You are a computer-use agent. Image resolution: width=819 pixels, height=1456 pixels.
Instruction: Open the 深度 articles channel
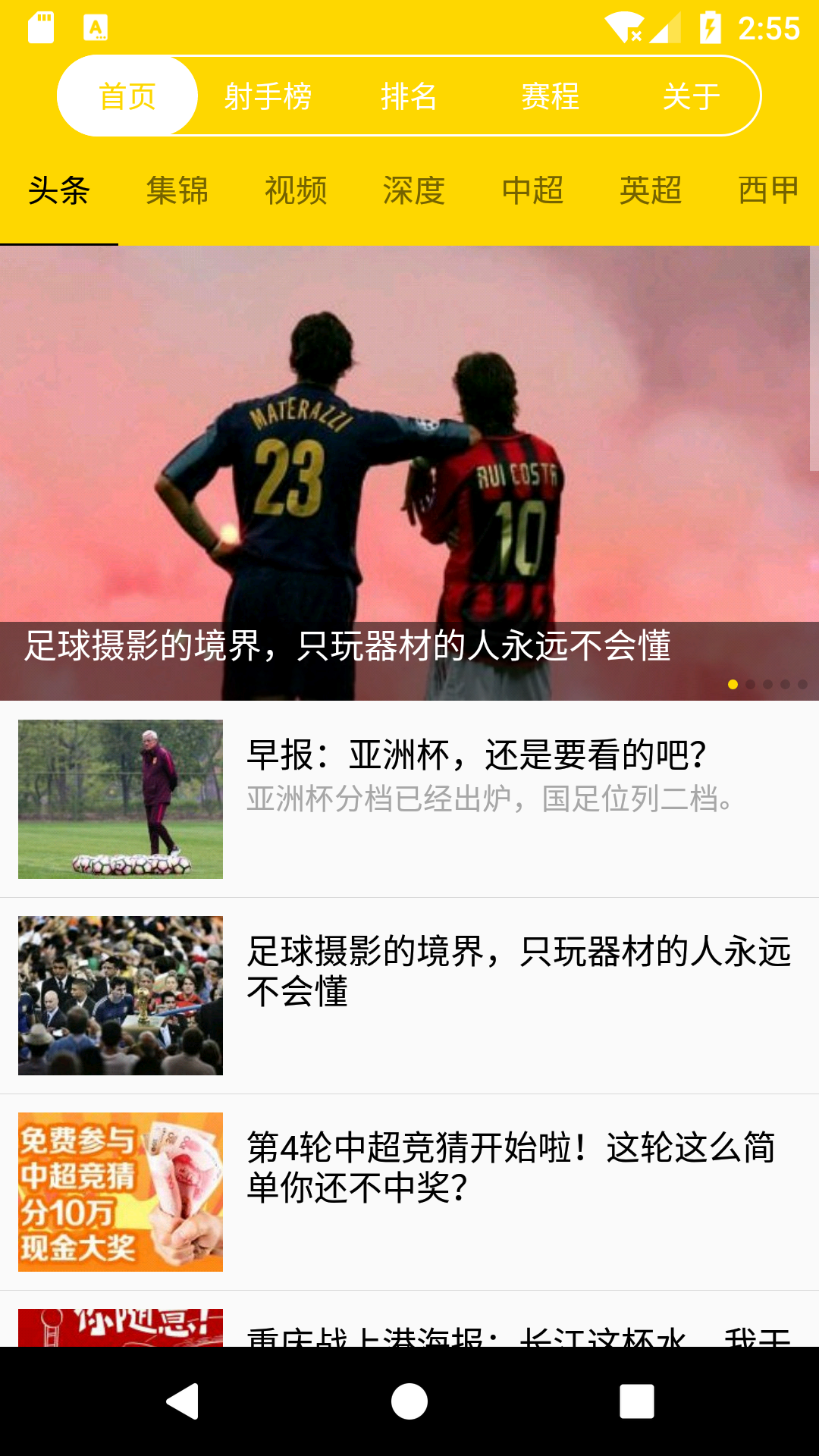coord(415,192)
